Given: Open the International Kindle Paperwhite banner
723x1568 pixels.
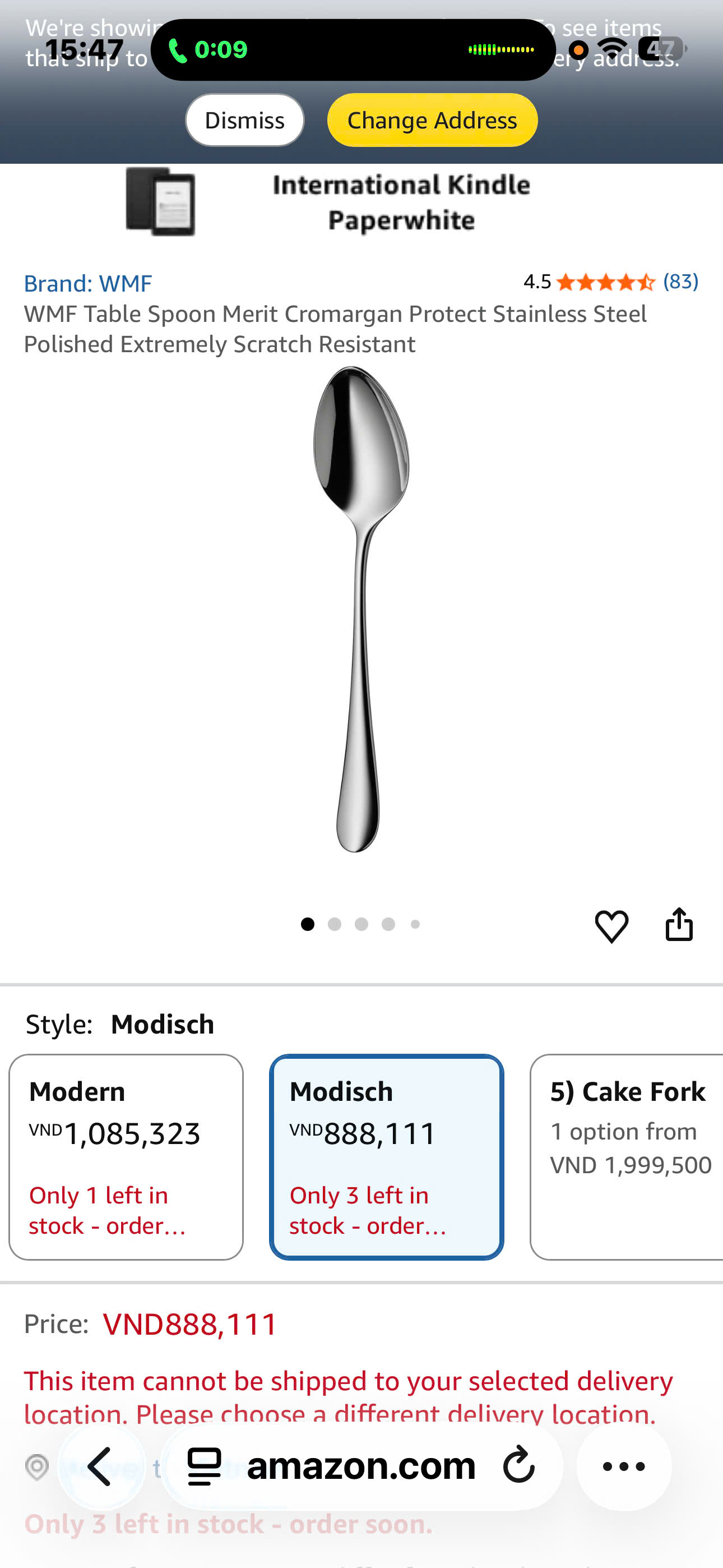Looking at the screenshot, I should click(361, 202).
